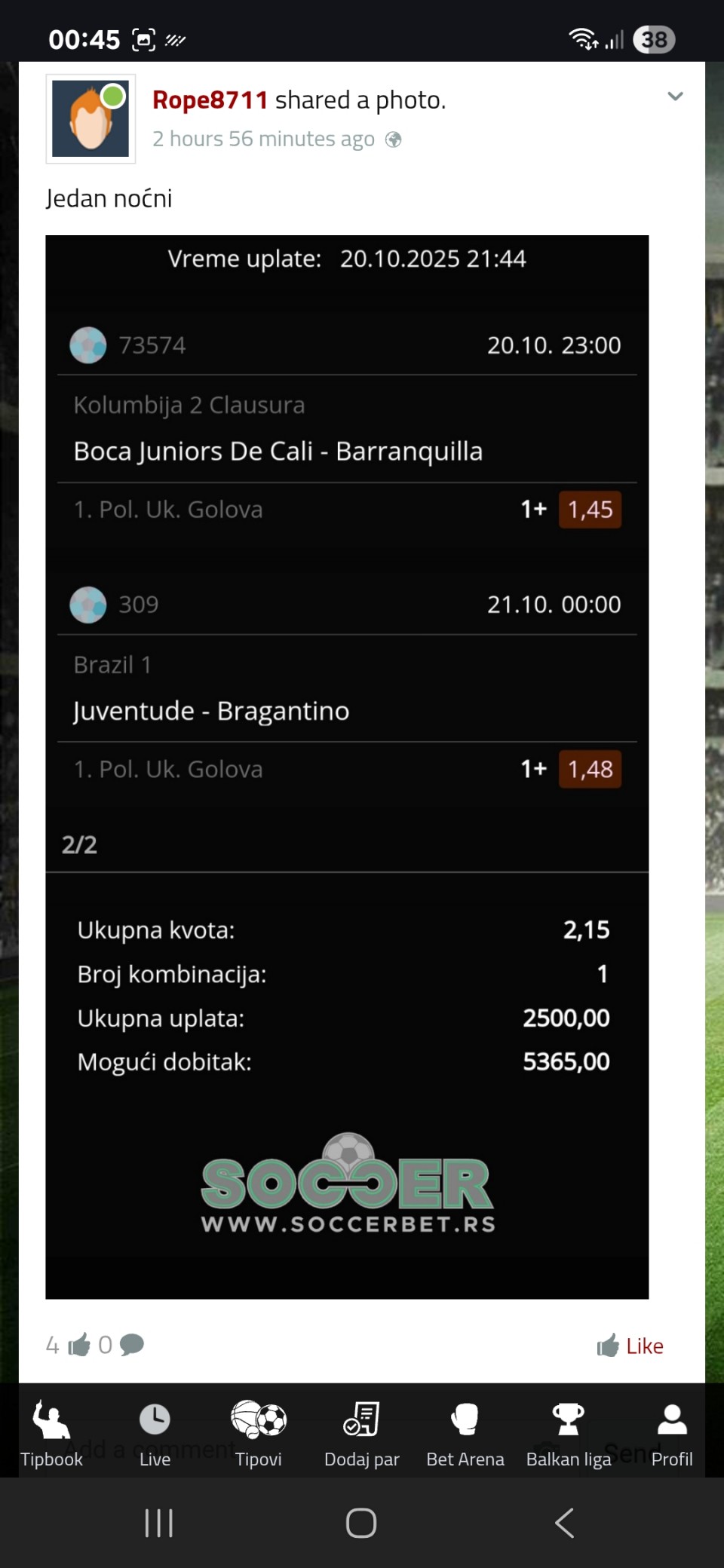Open the Rope8711 username link
Image resolution: width=724 pixels, height=1568 pixels.
click(x=210, y=100)
